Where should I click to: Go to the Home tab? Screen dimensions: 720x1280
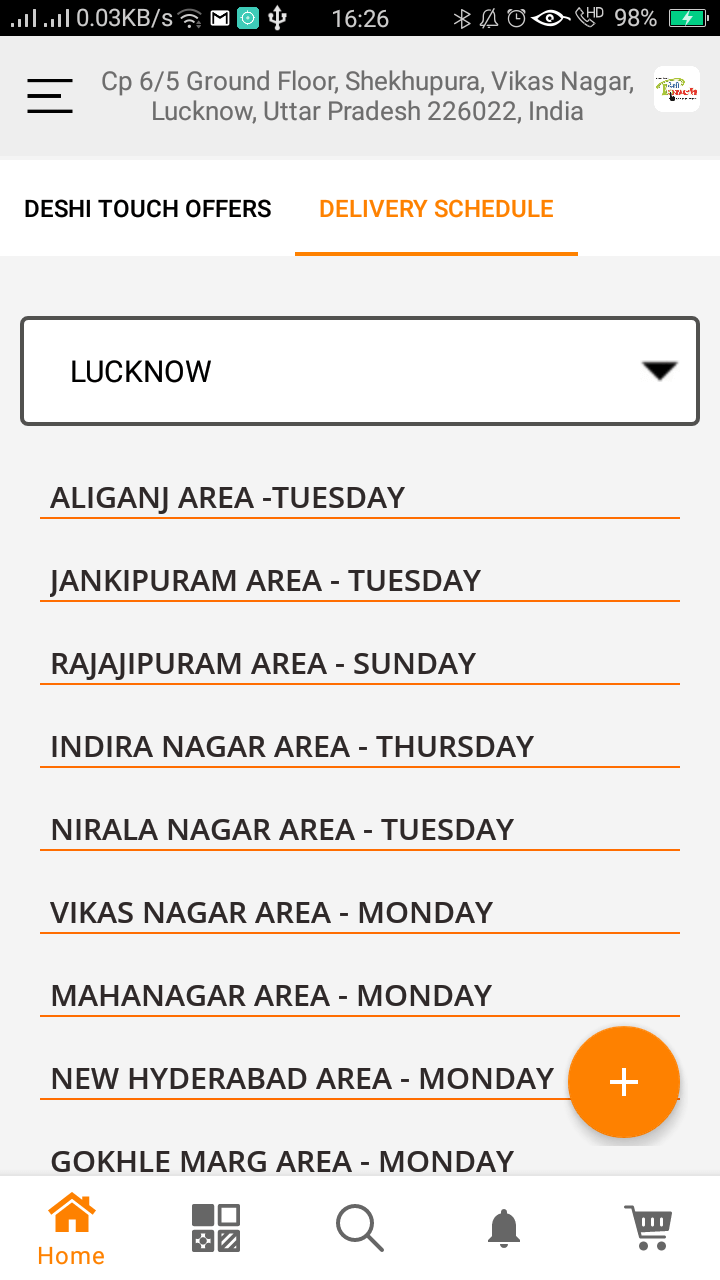pos(71,1229)
